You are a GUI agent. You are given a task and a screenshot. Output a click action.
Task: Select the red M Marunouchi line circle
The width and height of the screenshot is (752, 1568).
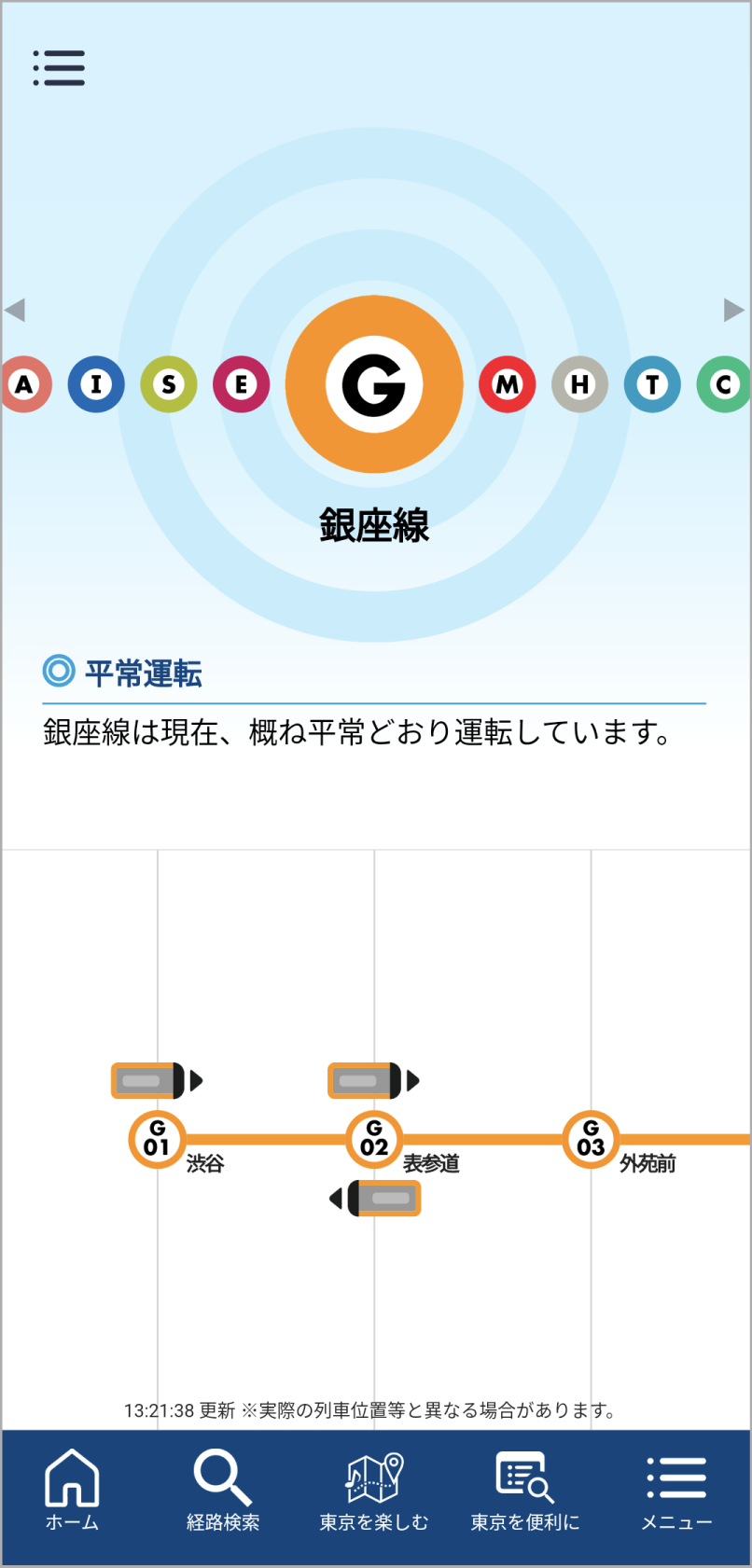(x=508, y=384)
